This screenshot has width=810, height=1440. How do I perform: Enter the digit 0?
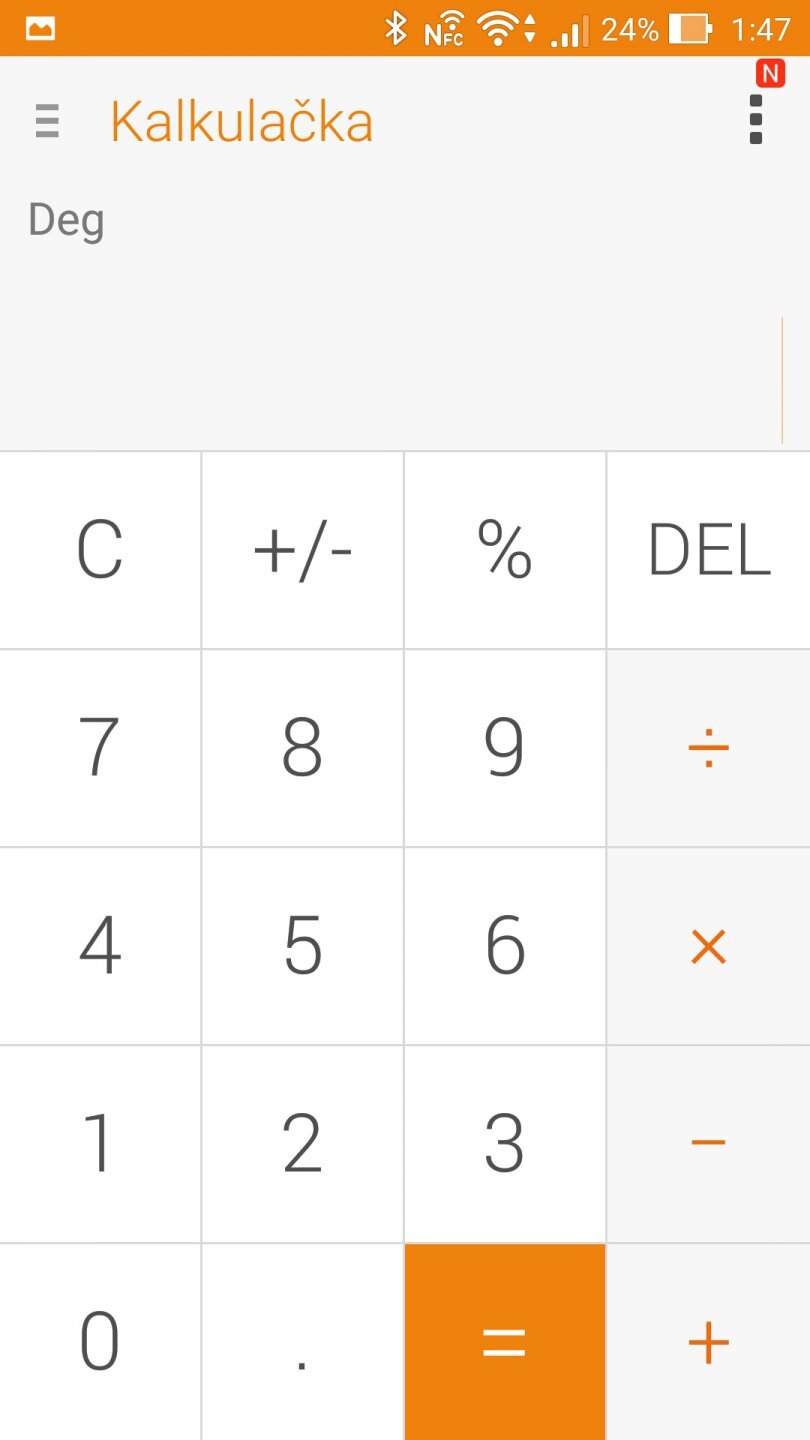(x=100, y=1341)
